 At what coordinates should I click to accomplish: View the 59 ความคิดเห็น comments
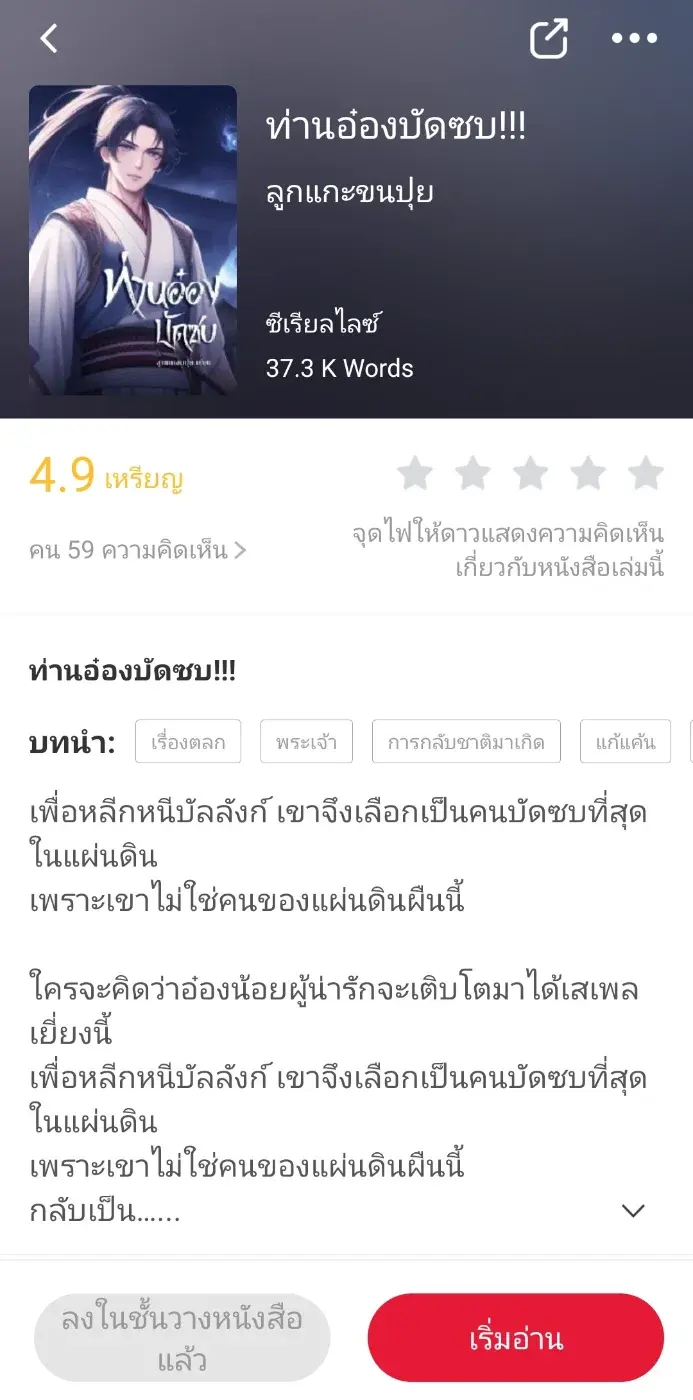138,549
